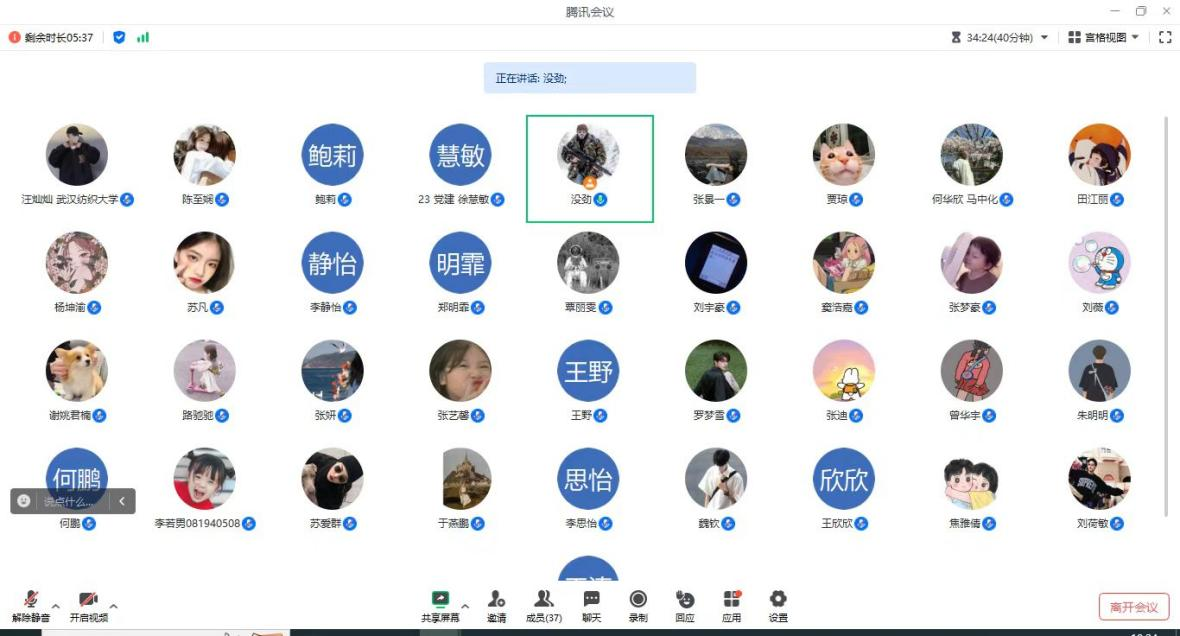Turn on camera via 开启视频
The image size is (1180, 636).
click(88, 605)
